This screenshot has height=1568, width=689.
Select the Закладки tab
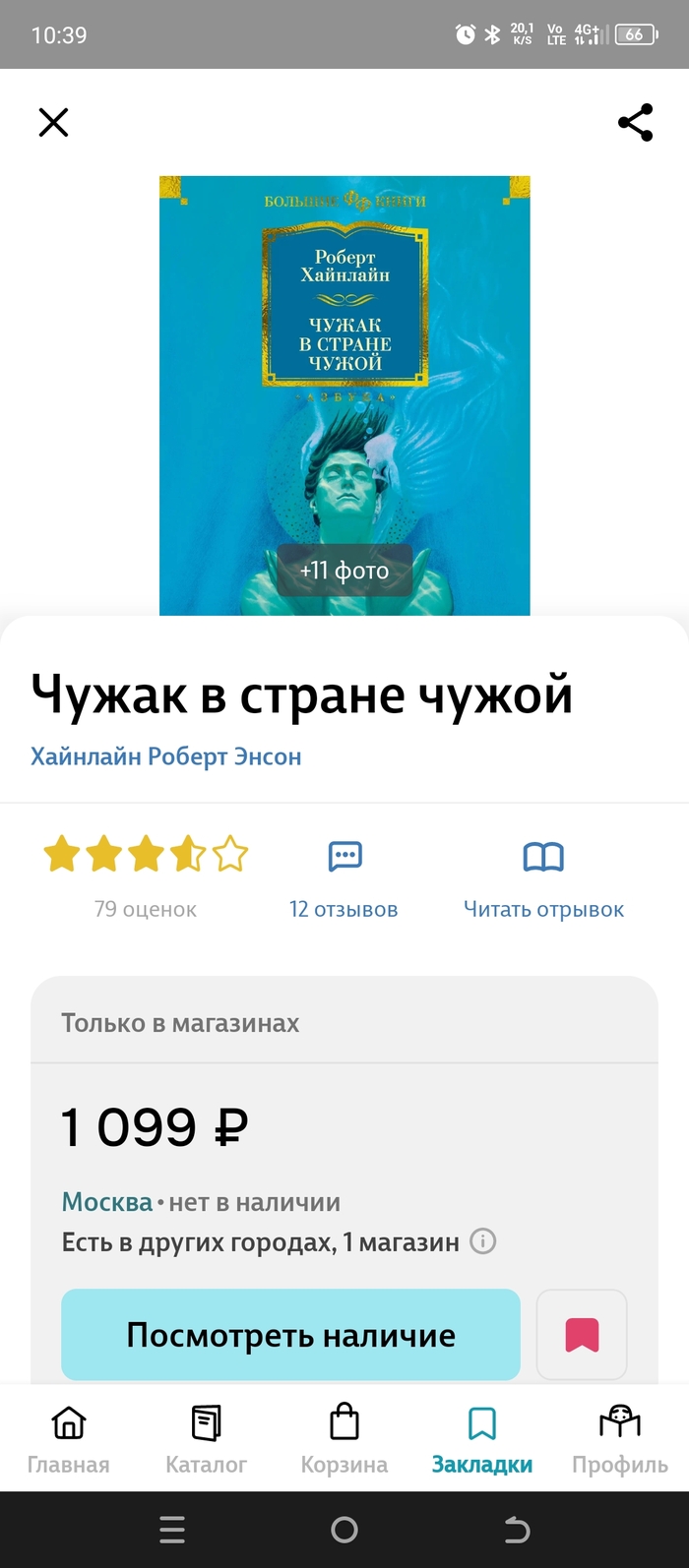tap(482, 1440)
